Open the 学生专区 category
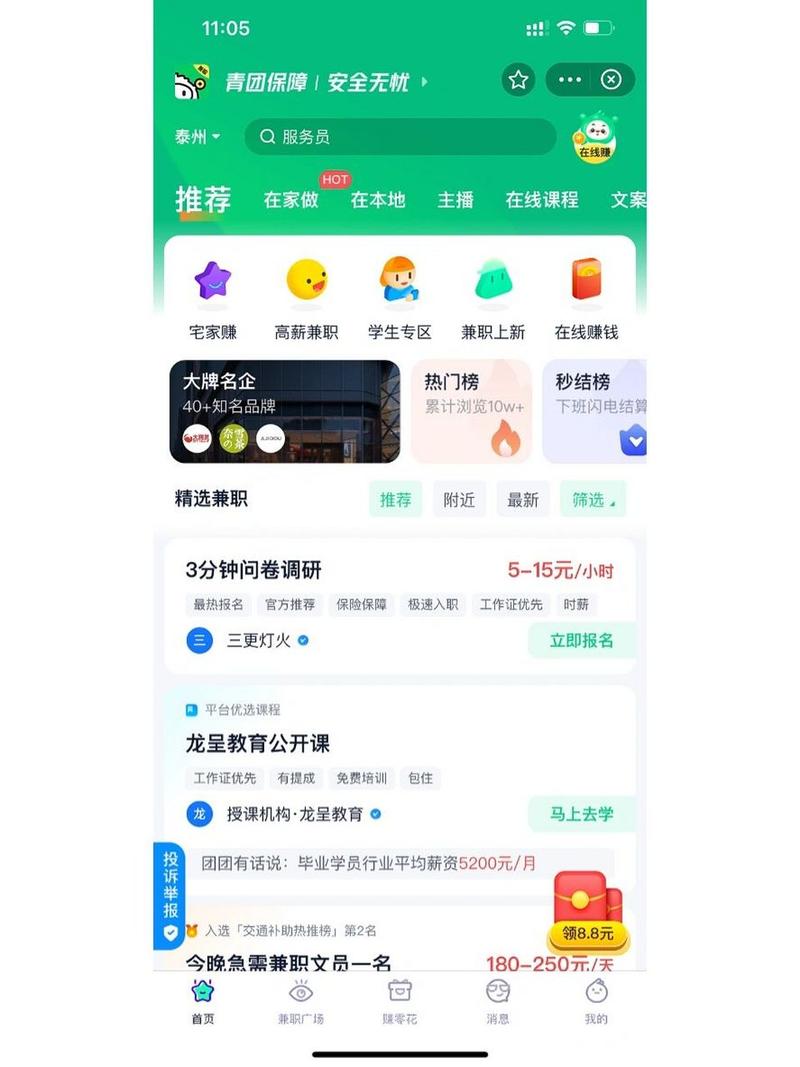 tap(399, 298)
